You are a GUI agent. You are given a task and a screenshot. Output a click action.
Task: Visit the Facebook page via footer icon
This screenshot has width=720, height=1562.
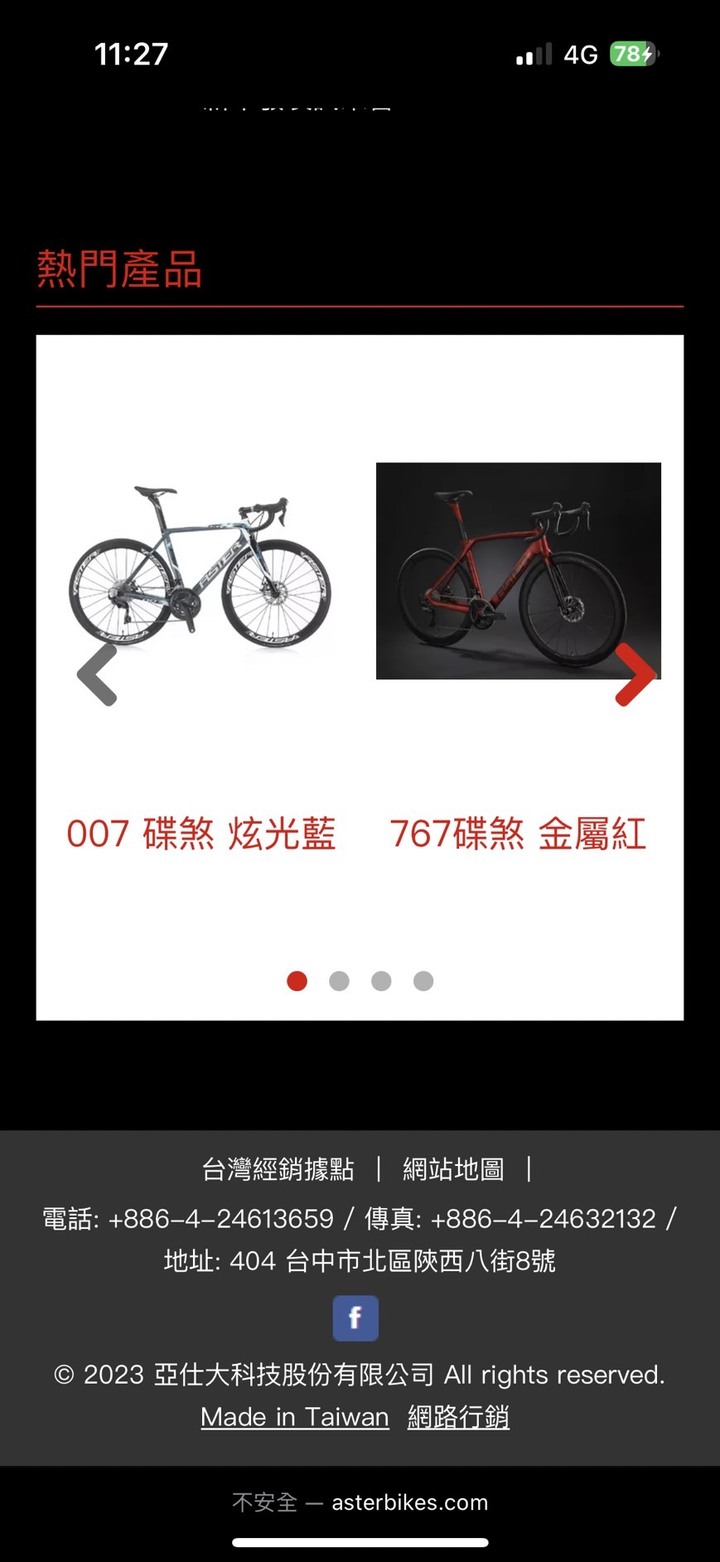[x=355, y=1318]
